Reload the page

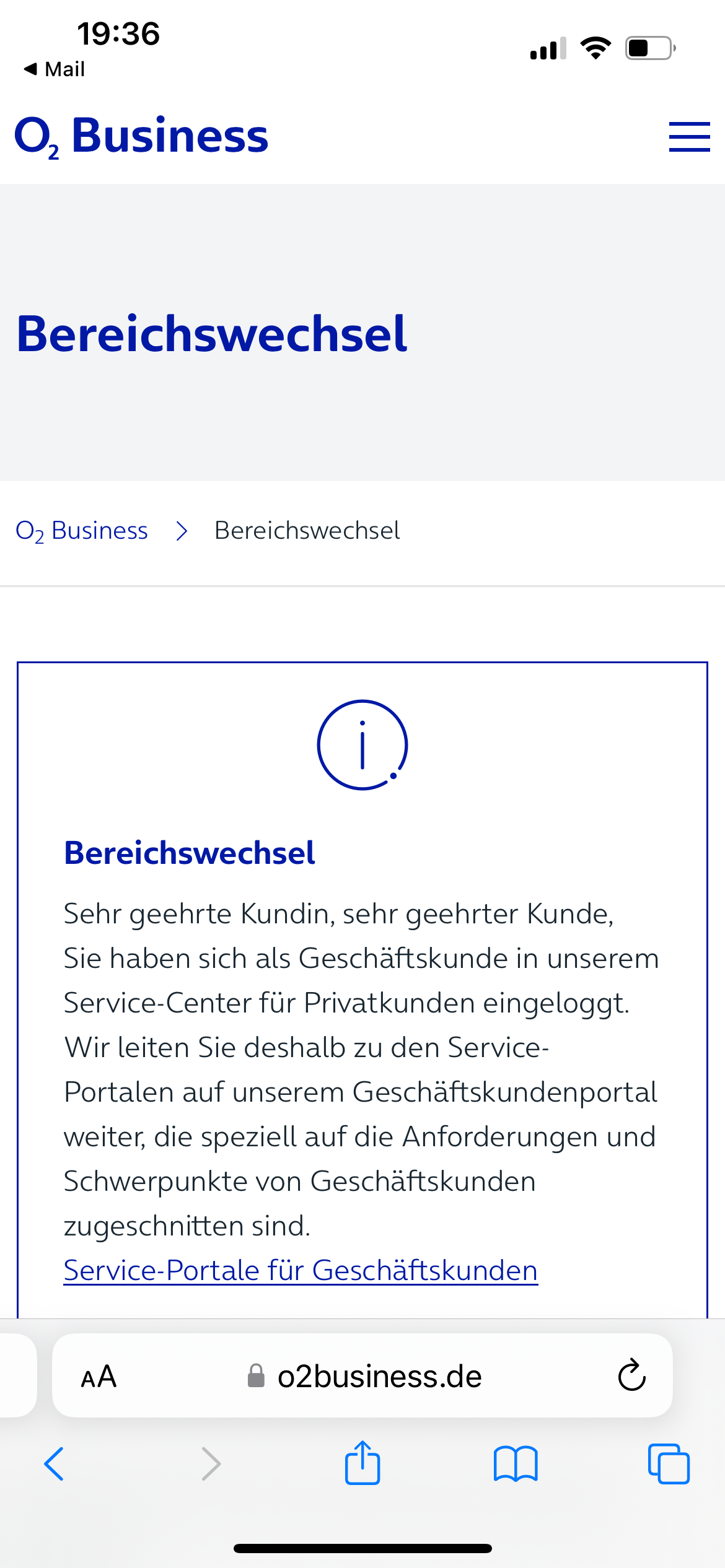pyautogui.click(x=632, y=1375)
